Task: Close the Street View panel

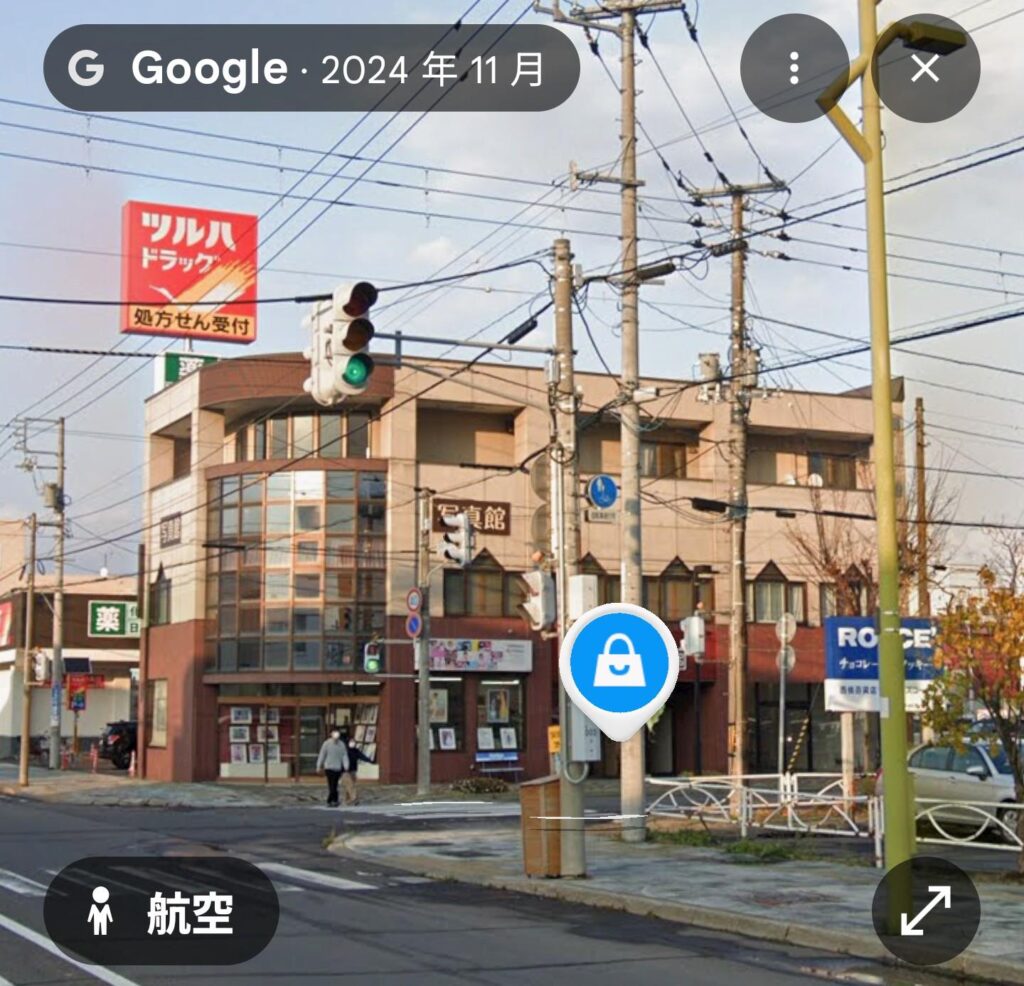Action: 925,68
